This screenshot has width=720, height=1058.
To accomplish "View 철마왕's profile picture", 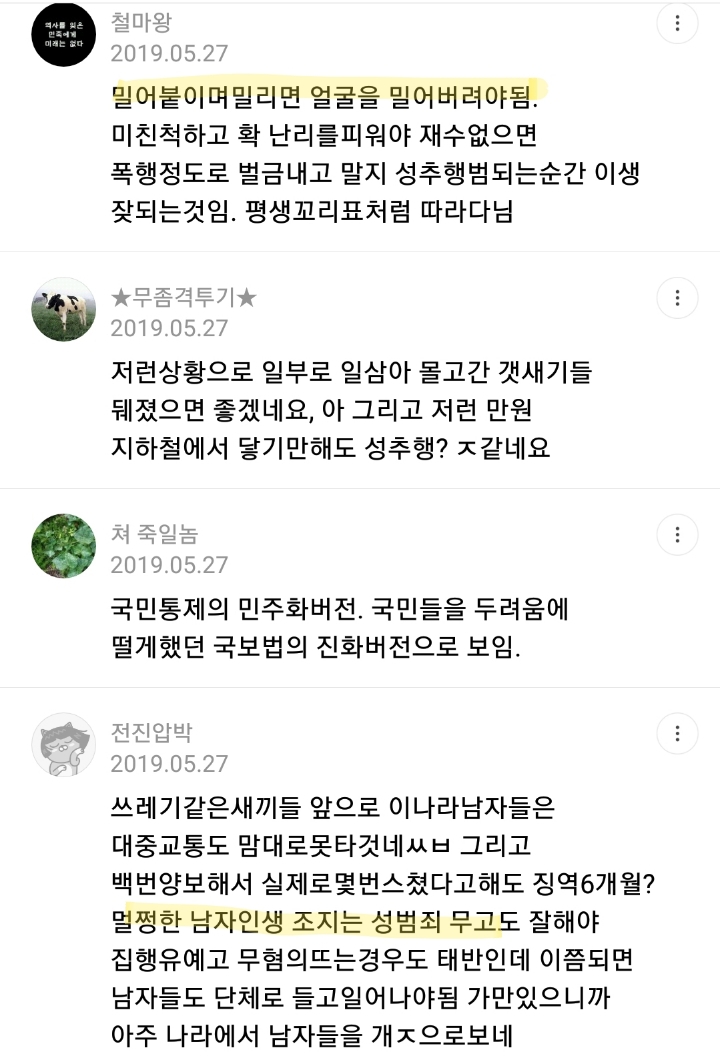I will [63, 35].
